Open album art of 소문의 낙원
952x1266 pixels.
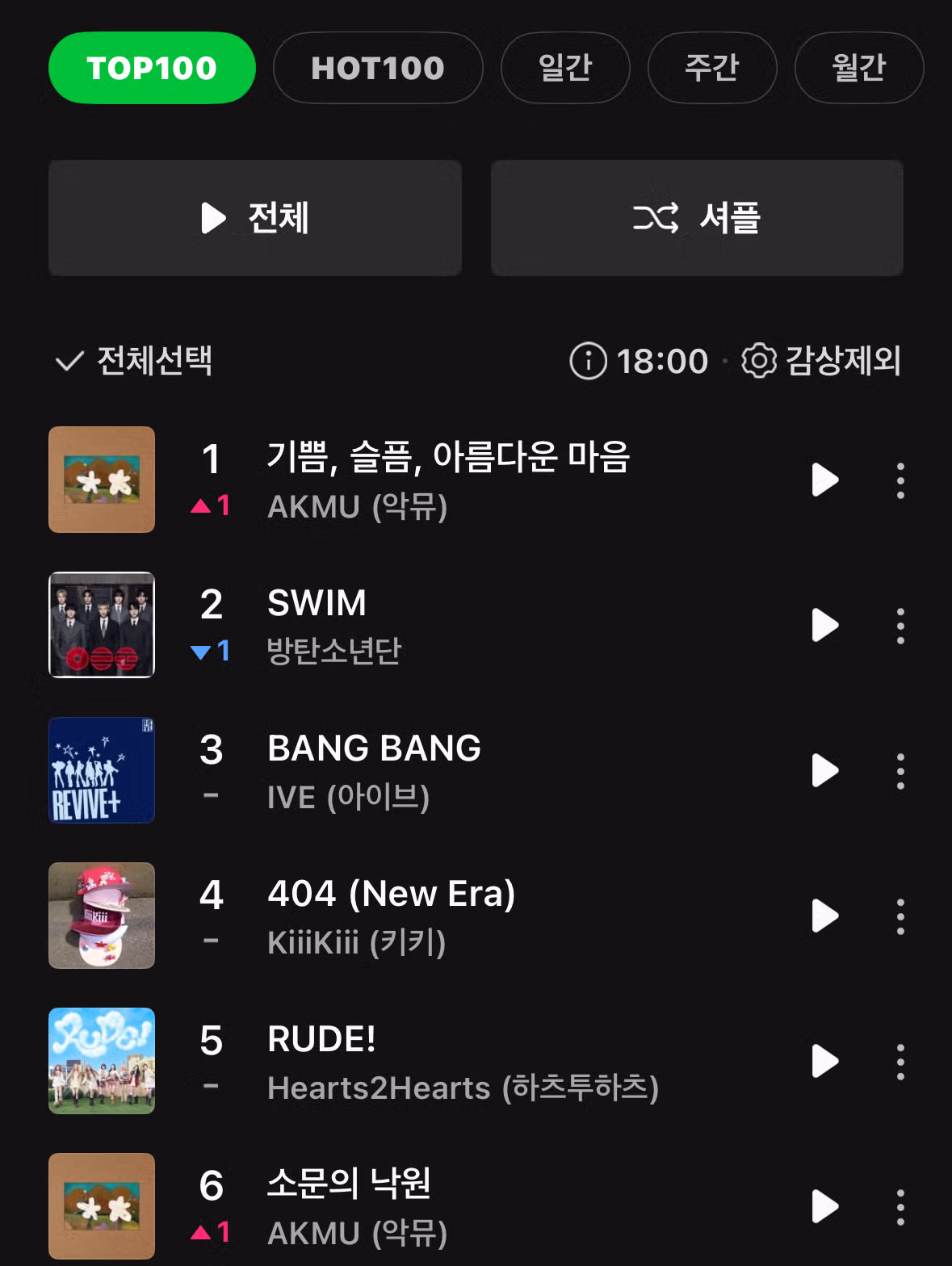(x=102, y=1206)
